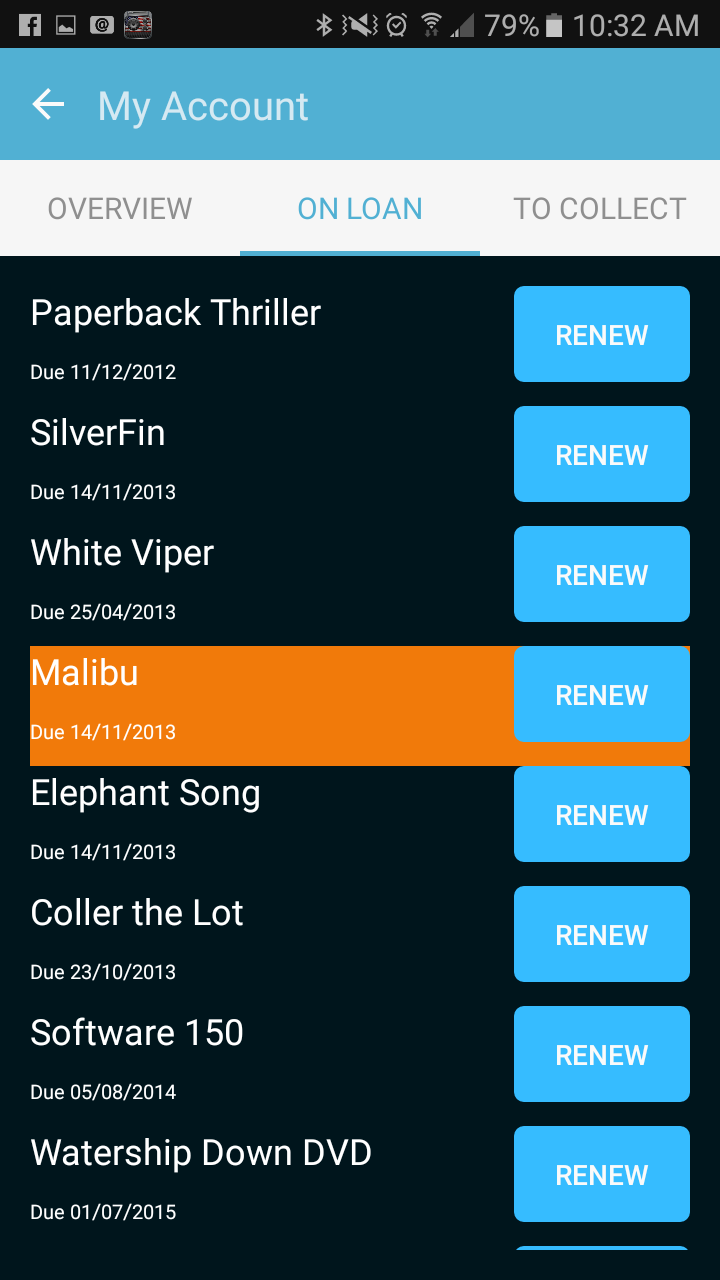The height and width of the screenshot is (1280, 720).
Task: Go back from My Account
Action: point(48,104)
